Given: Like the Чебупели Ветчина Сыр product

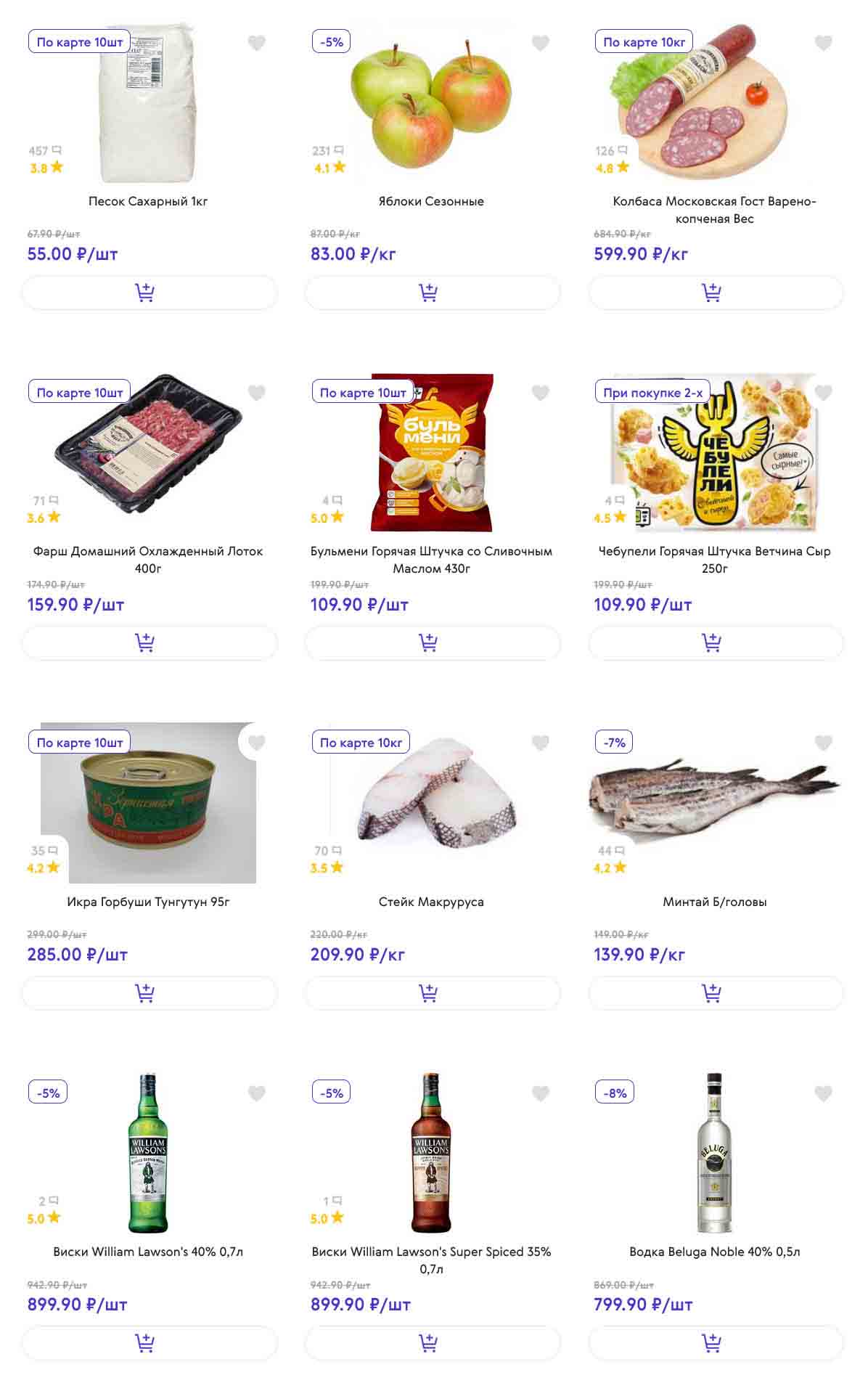Looking at the screenshot, I should pos(823,393).
